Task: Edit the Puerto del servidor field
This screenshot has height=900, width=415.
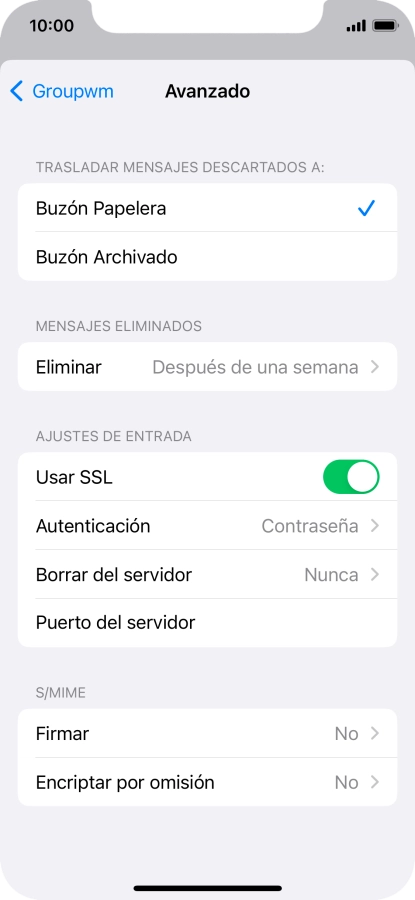Action: click(207, 623)
